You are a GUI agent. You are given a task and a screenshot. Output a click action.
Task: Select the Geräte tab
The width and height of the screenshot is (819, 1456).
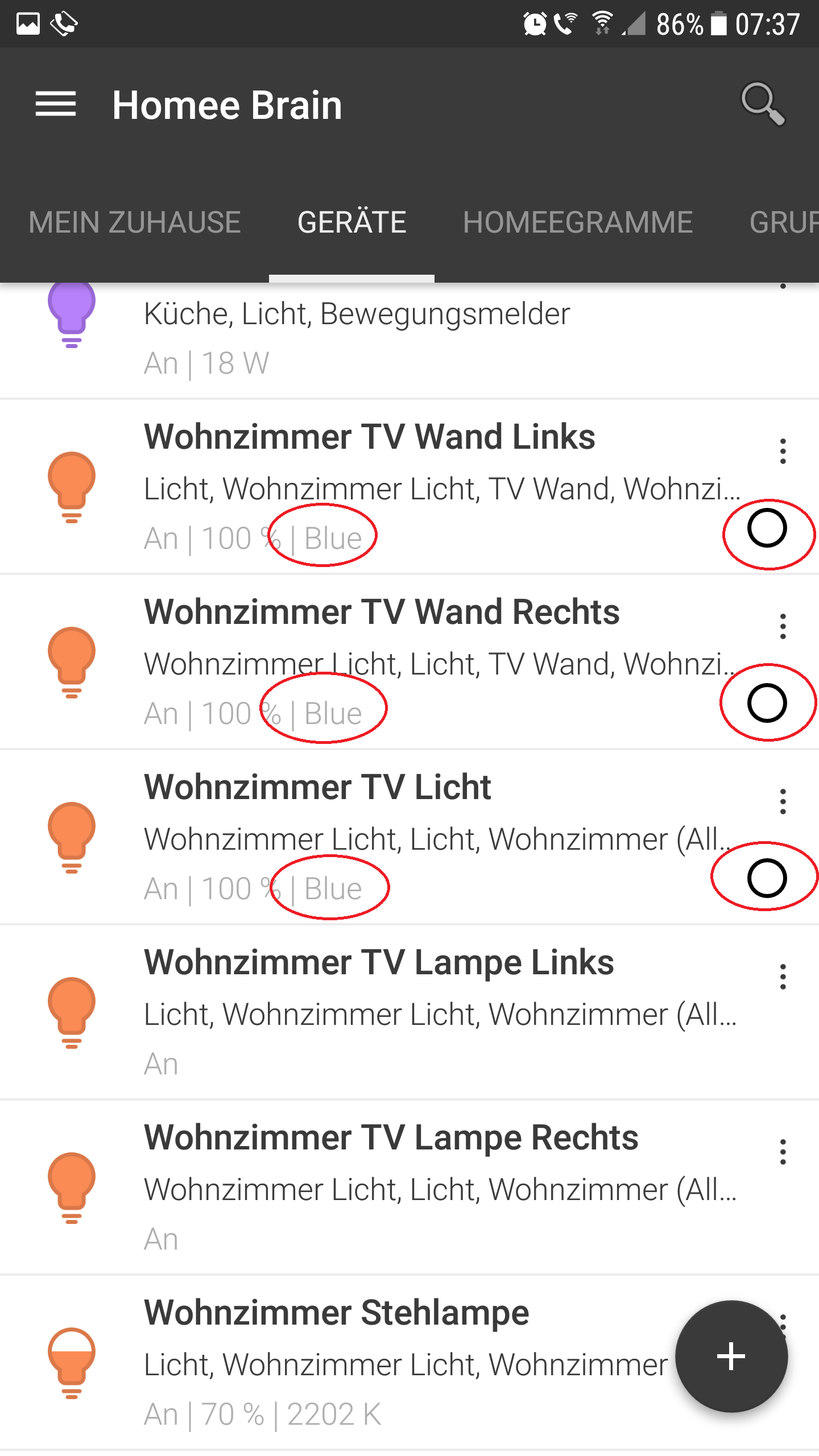(351, 222)
